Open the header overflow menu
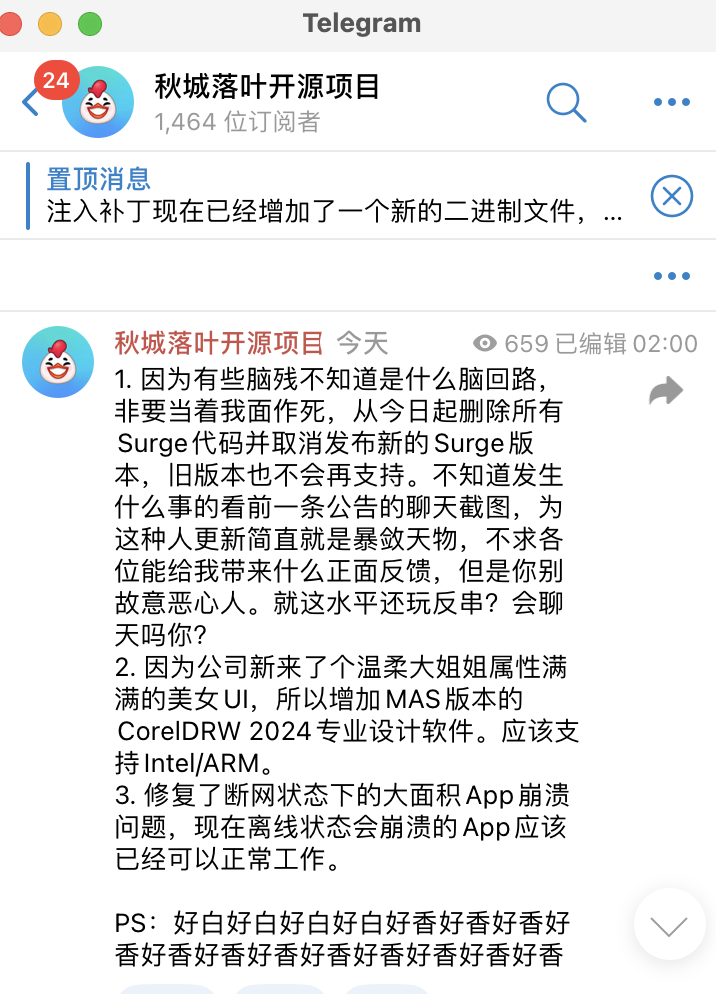The width and height of the screenshot is (716, 994). click(x=672, y=102)
